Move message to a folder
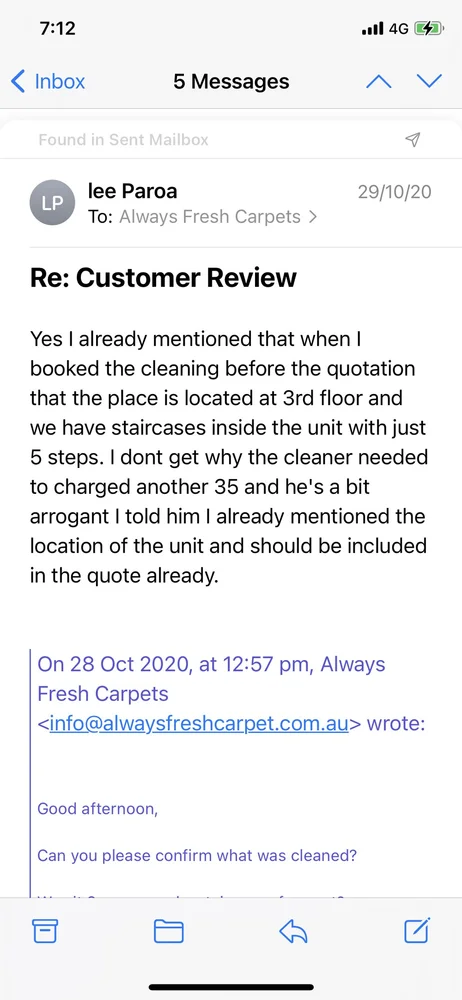The width and height of the screenshot is (462, 1000). coord(168,932)
